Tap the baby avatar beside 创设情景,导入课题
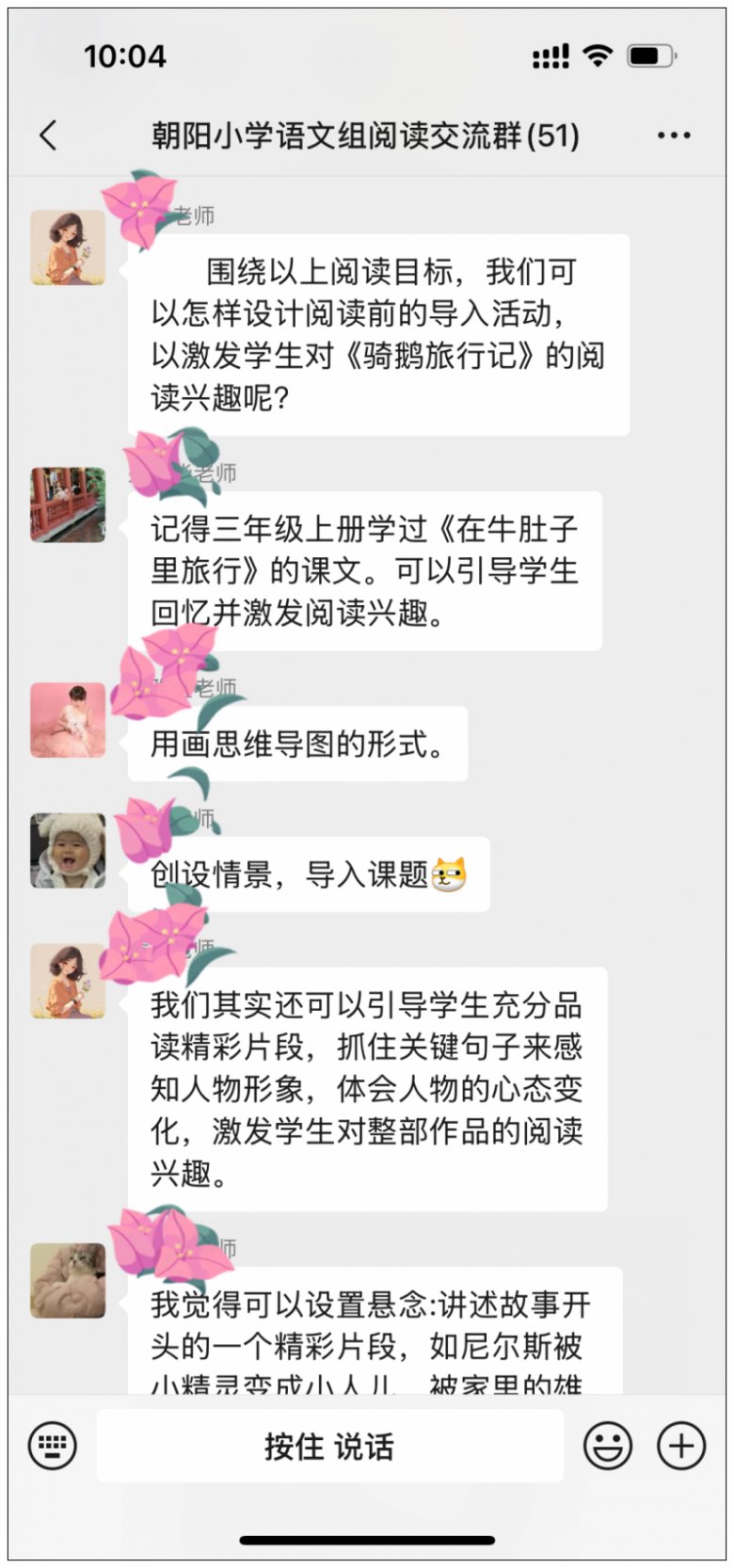Viewport: 734px width, 1568px height. click(x=68, y=851)
